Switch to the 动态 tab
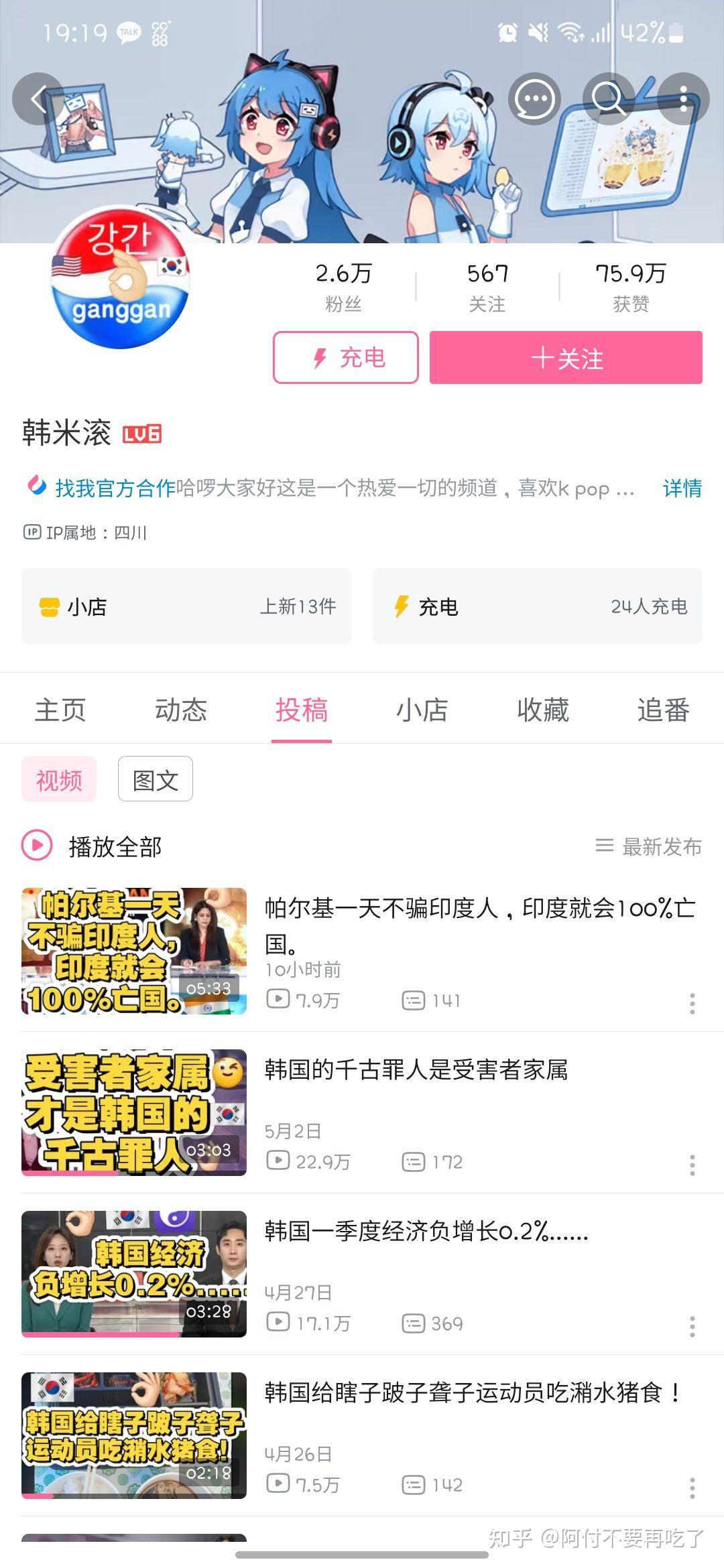 [181, 710]
